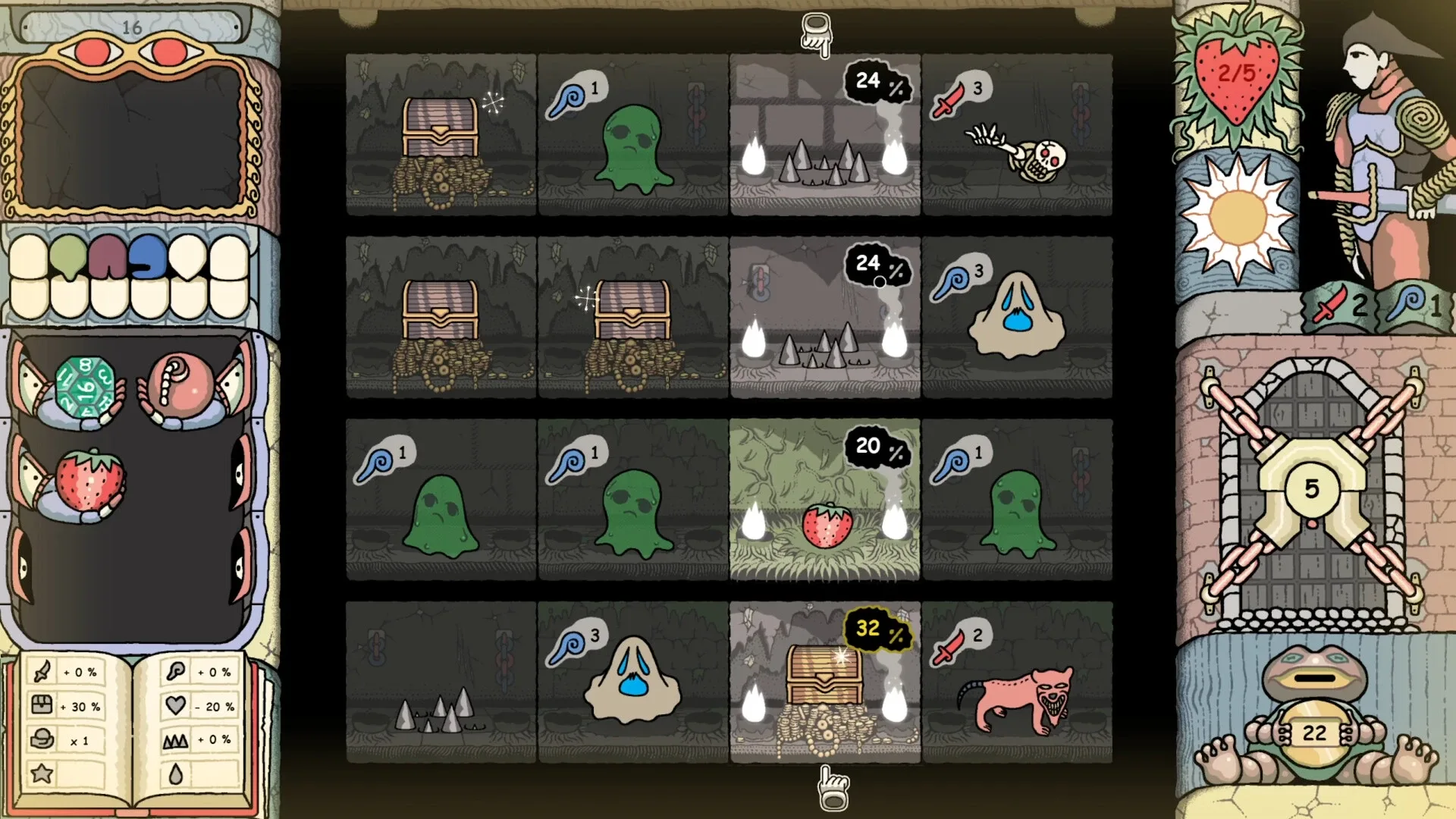Screen dimensions: 1456x819
Task: Tap the sun emblem
Action: coord(1238,218)
